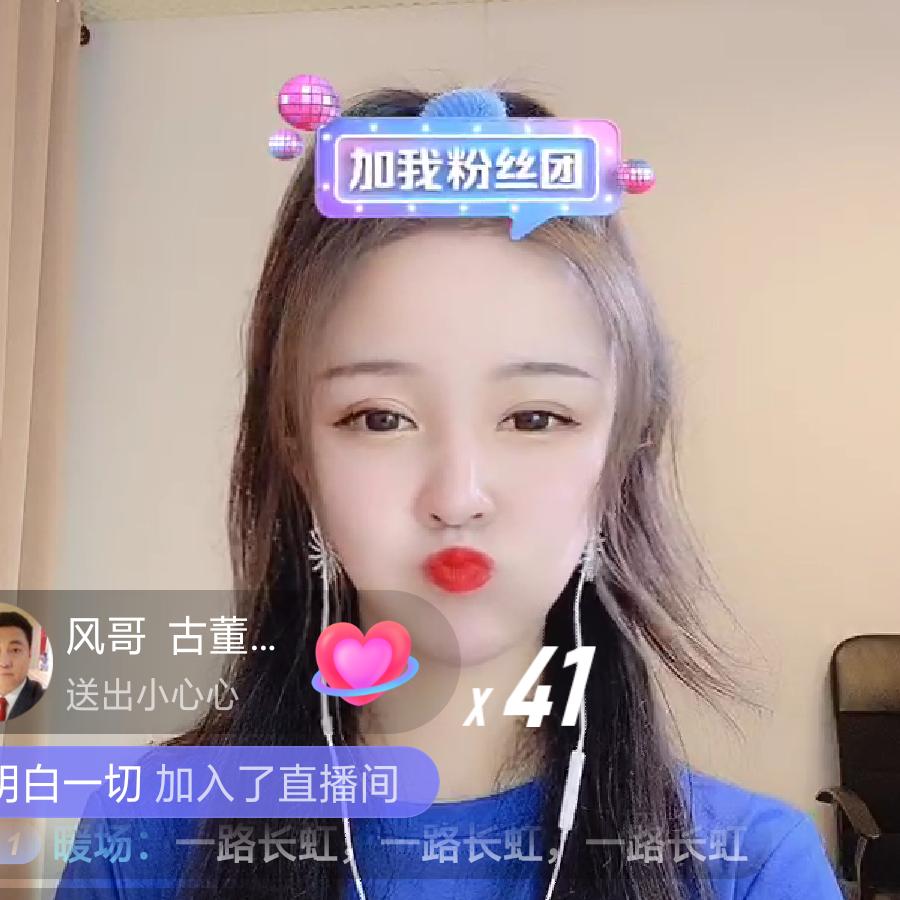
Task: Open 风哥 古董's avatar in the gift banner
Action: coord(18,662)
